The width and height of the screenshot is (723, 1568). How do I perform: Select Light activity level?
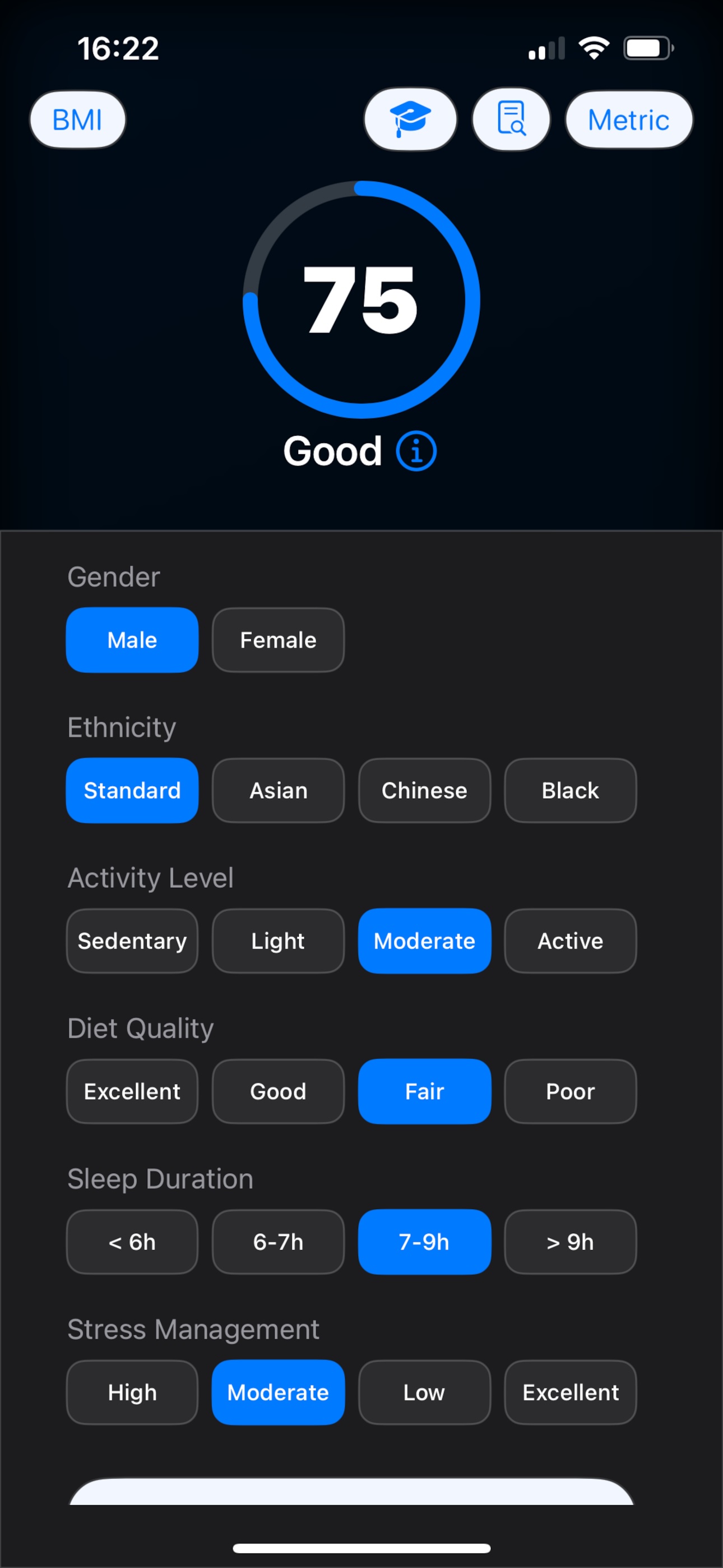278,940
